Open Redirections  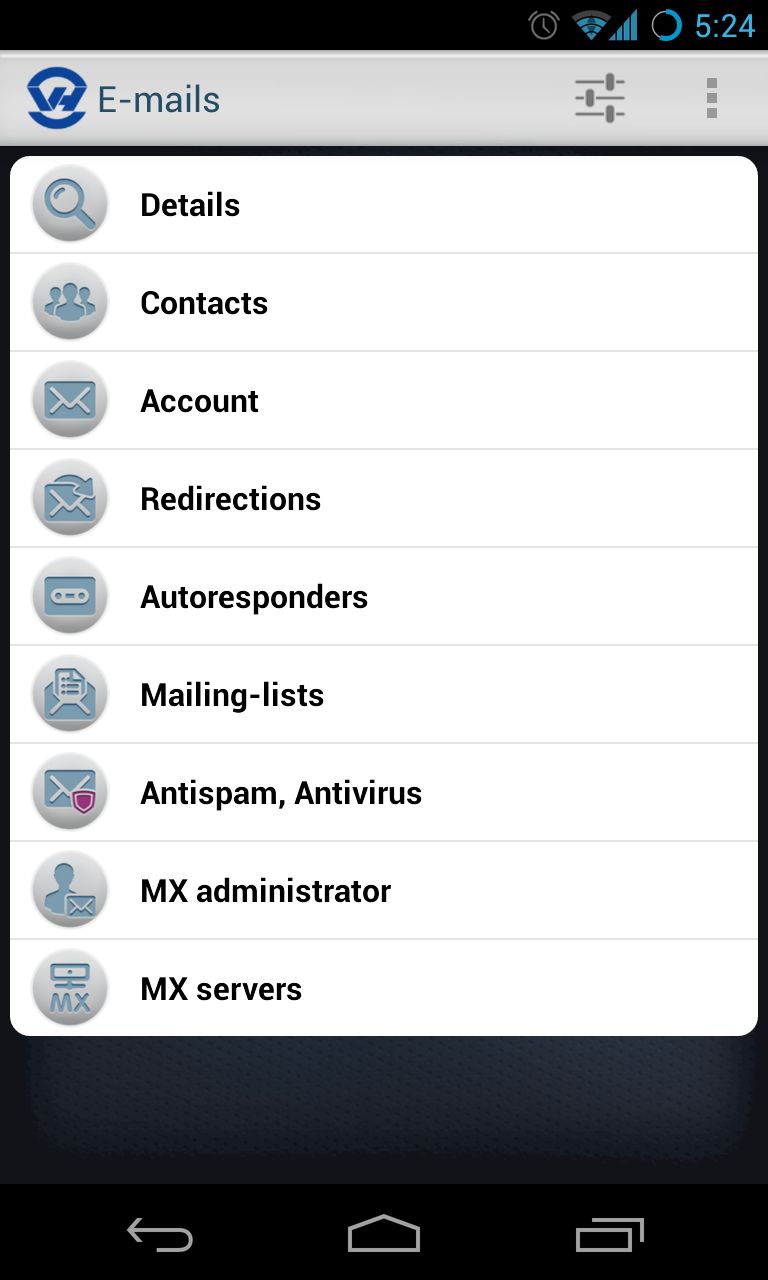click(x=384, y=499)
